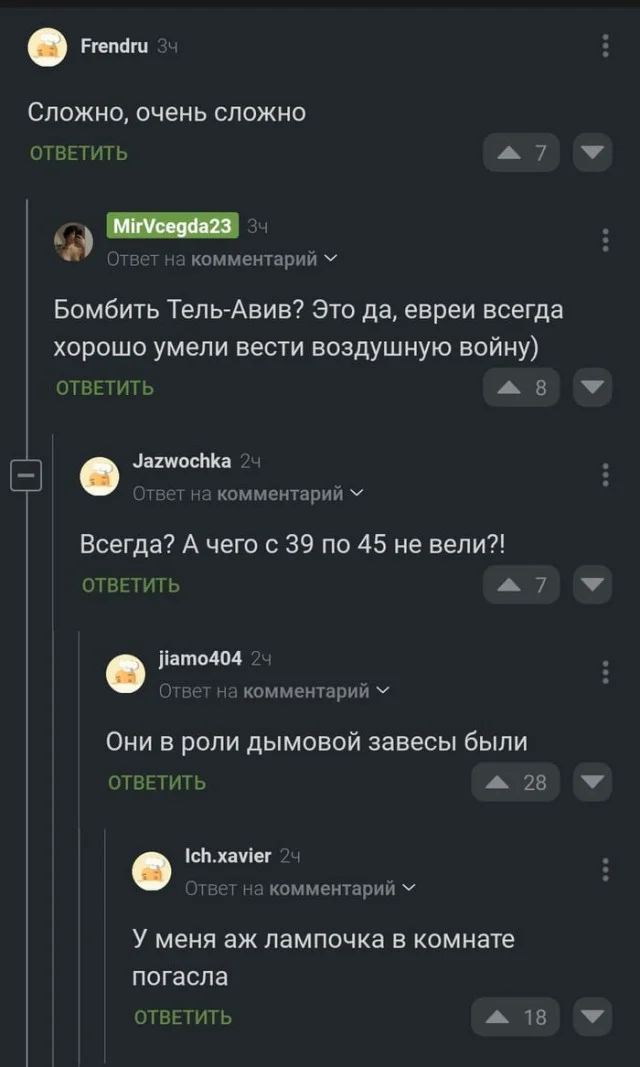Reply to Frendru's comment
This screenshot has height=1067, width=640.
coord(79,153)
